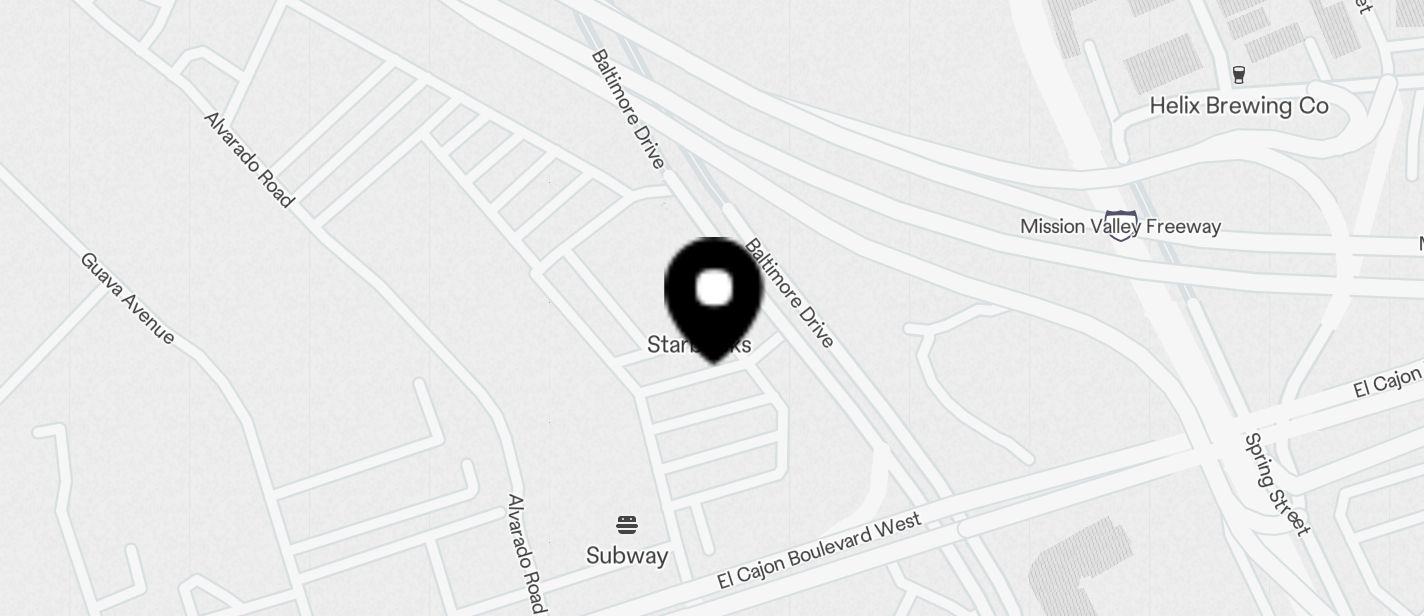Image resolution: width=1424 pixels, height=616 pixels.
Task: Open the Helix Brewing Co marker
Action: coord(1238,75)
